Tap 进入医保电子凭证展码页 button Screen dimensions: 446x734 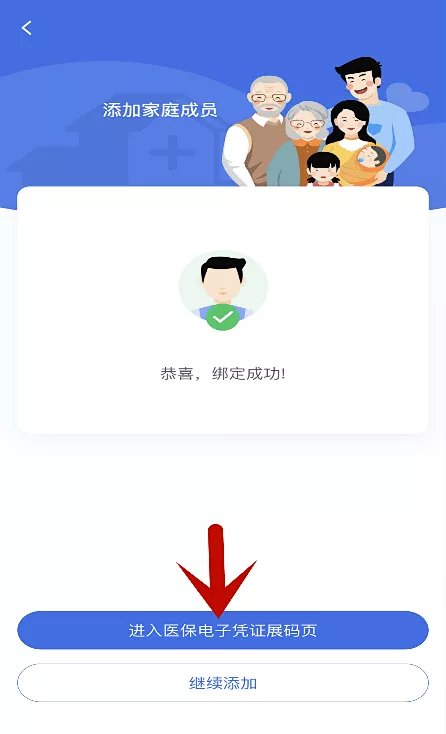coord(223,630)
